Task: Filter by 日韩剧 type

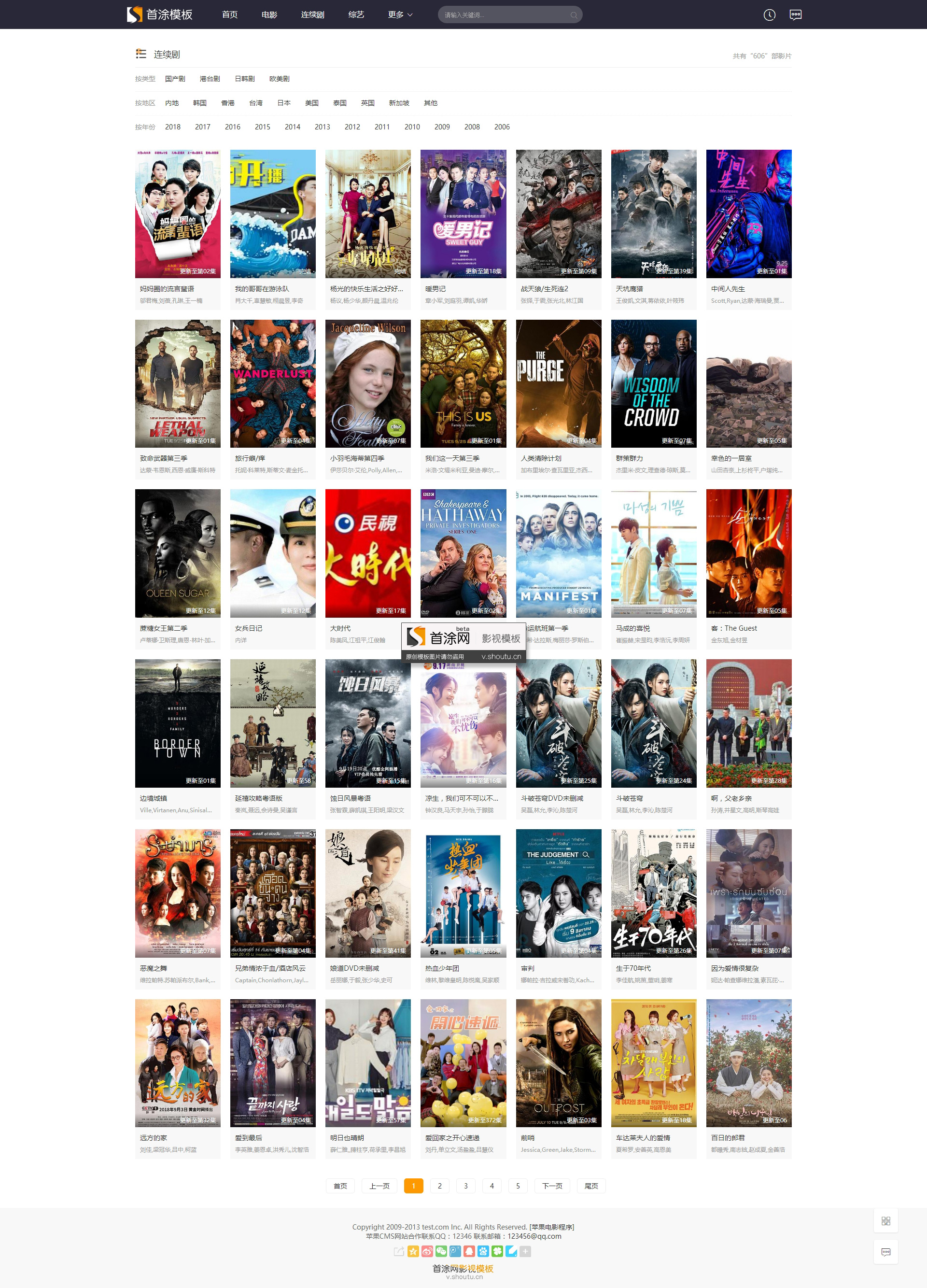Action: pos(245,79)
